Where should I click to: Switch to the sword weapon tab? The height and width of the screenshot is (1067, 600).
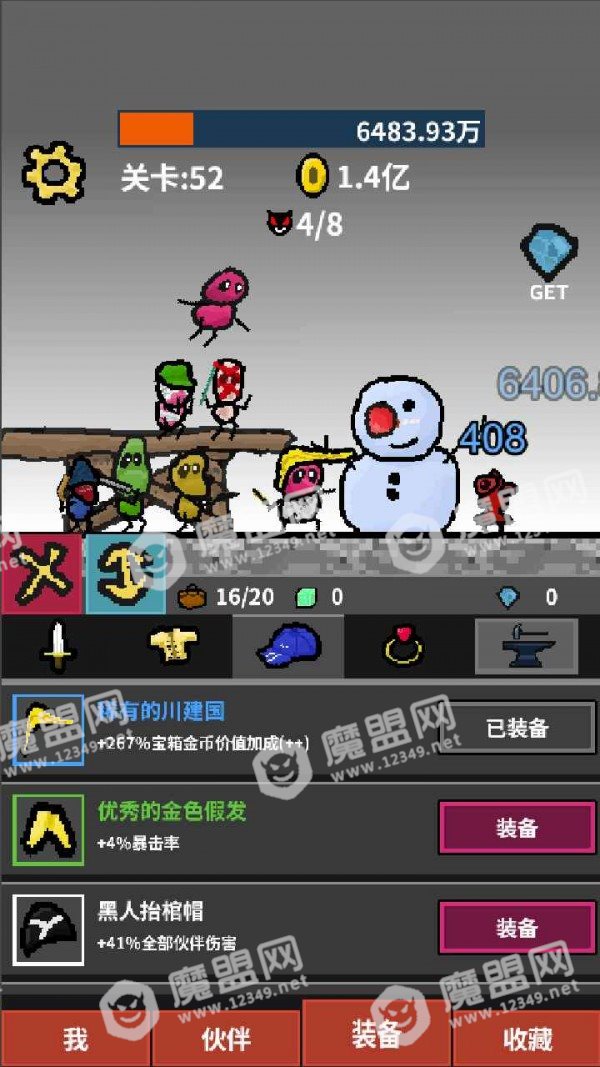(59, 647)
